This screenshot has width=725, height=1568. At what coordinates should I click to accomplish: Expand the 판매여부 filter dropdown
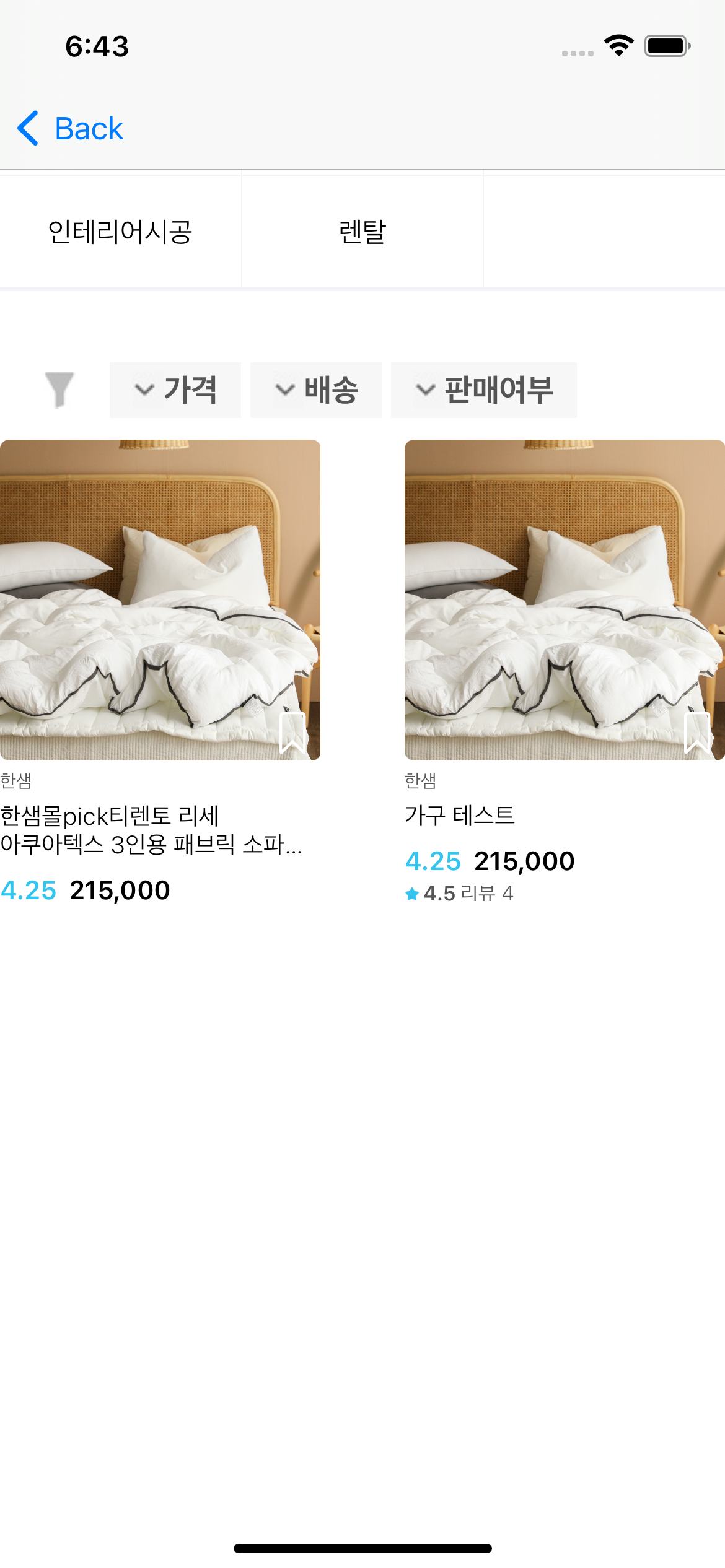click(x=484, y=390)
